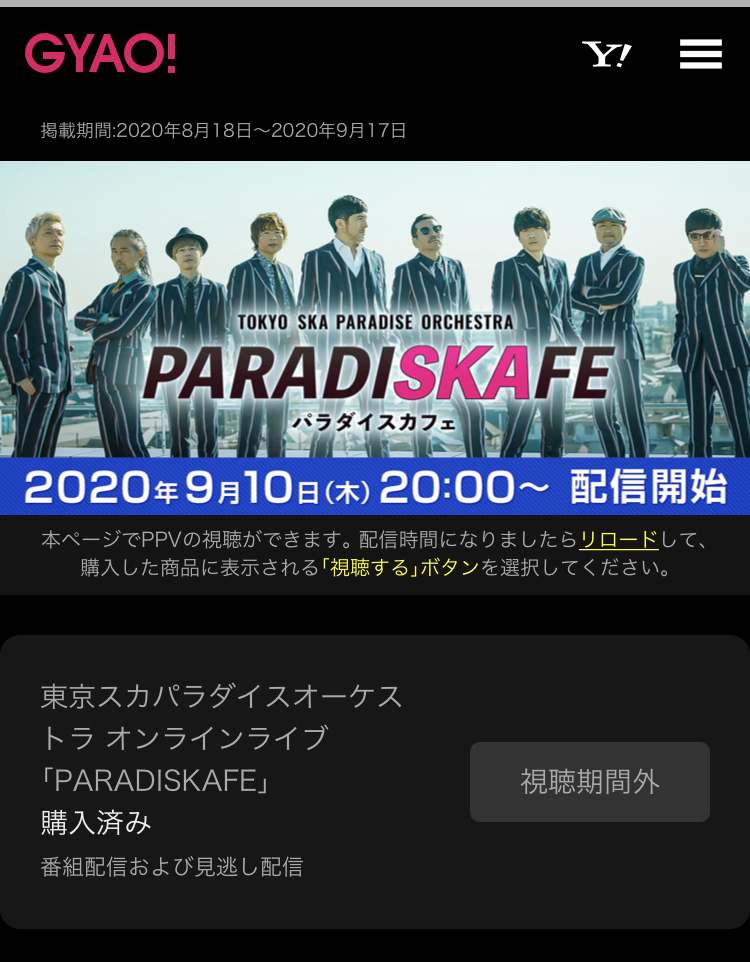Open the Yahoo! Japan icon
Screen dimensions: 750x962
tap(606, 54)
